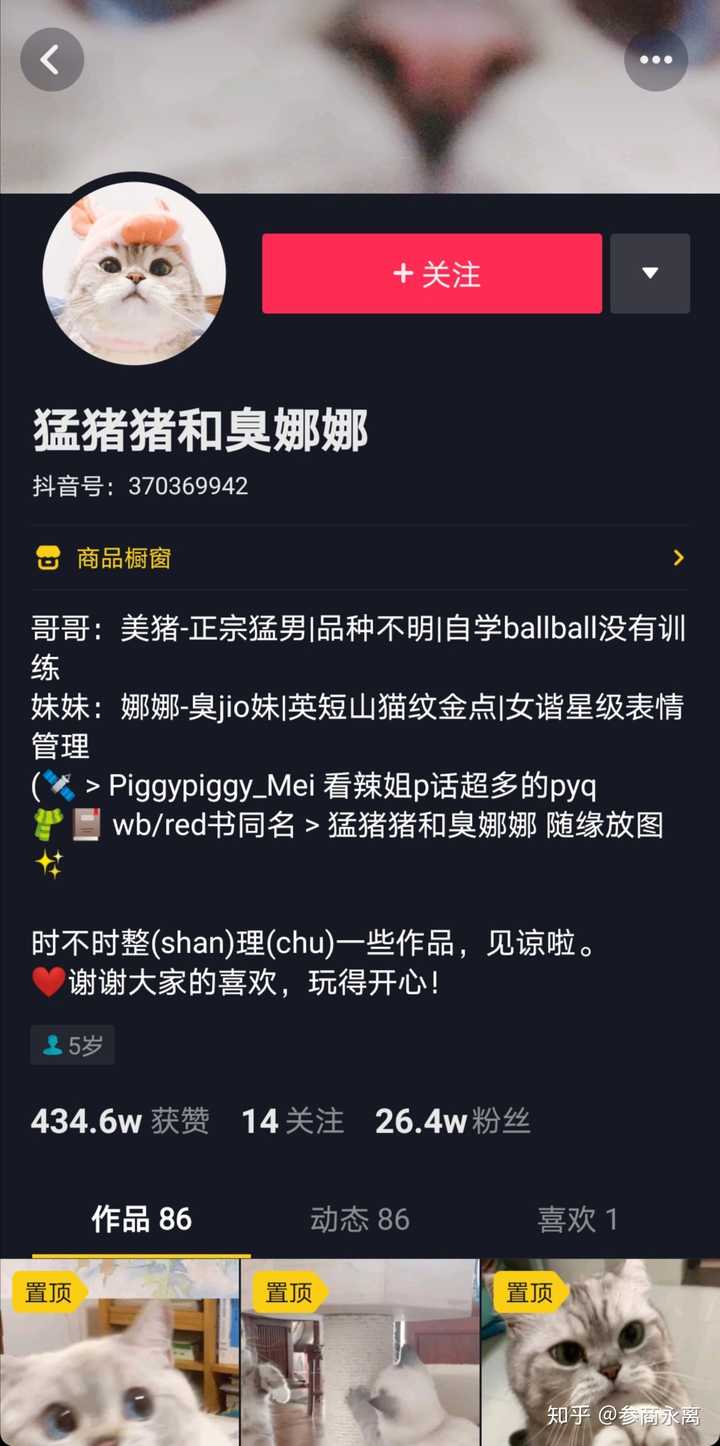Go back using the top-left arrow

click(x=51, y=60)
